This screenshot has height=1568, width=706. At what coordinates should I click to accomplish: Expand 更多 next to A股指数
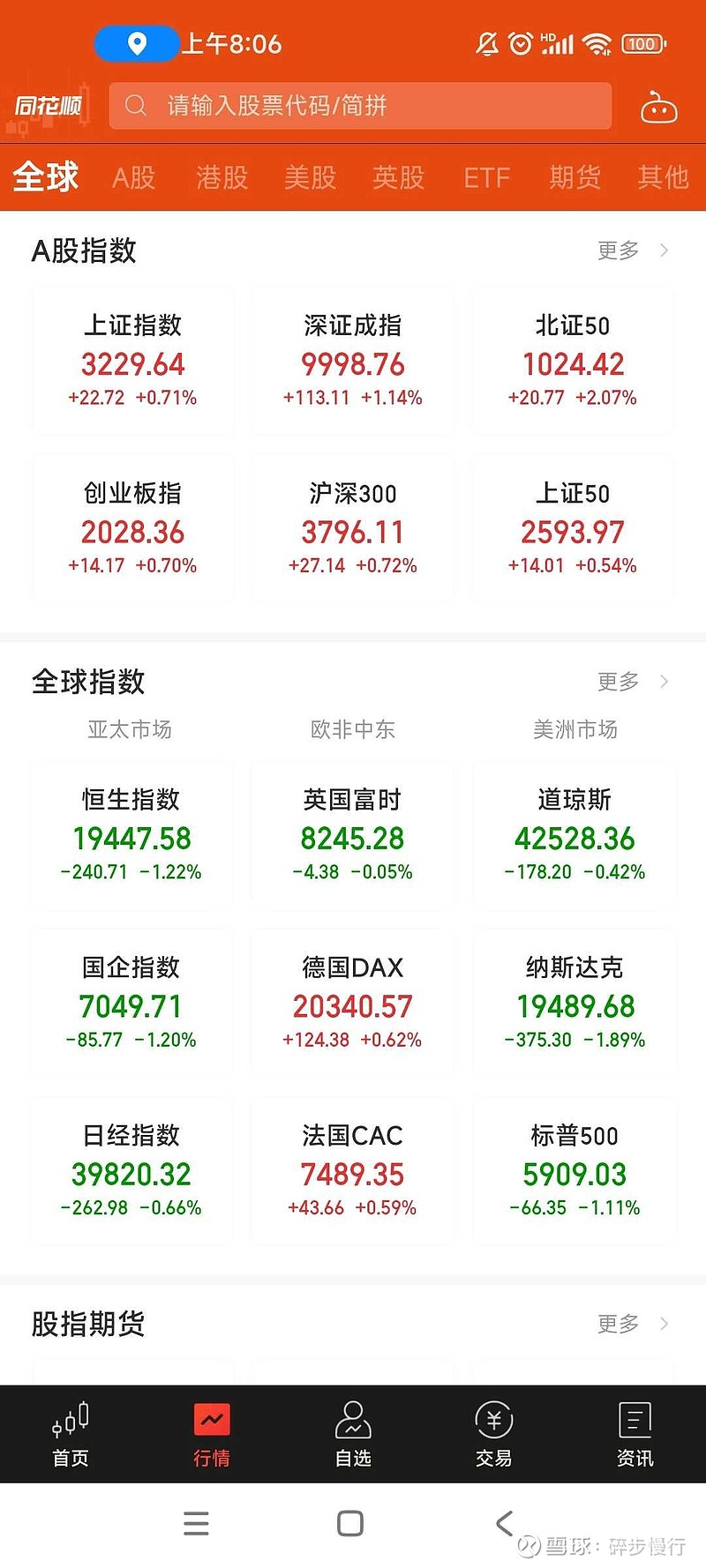(617, 250)
